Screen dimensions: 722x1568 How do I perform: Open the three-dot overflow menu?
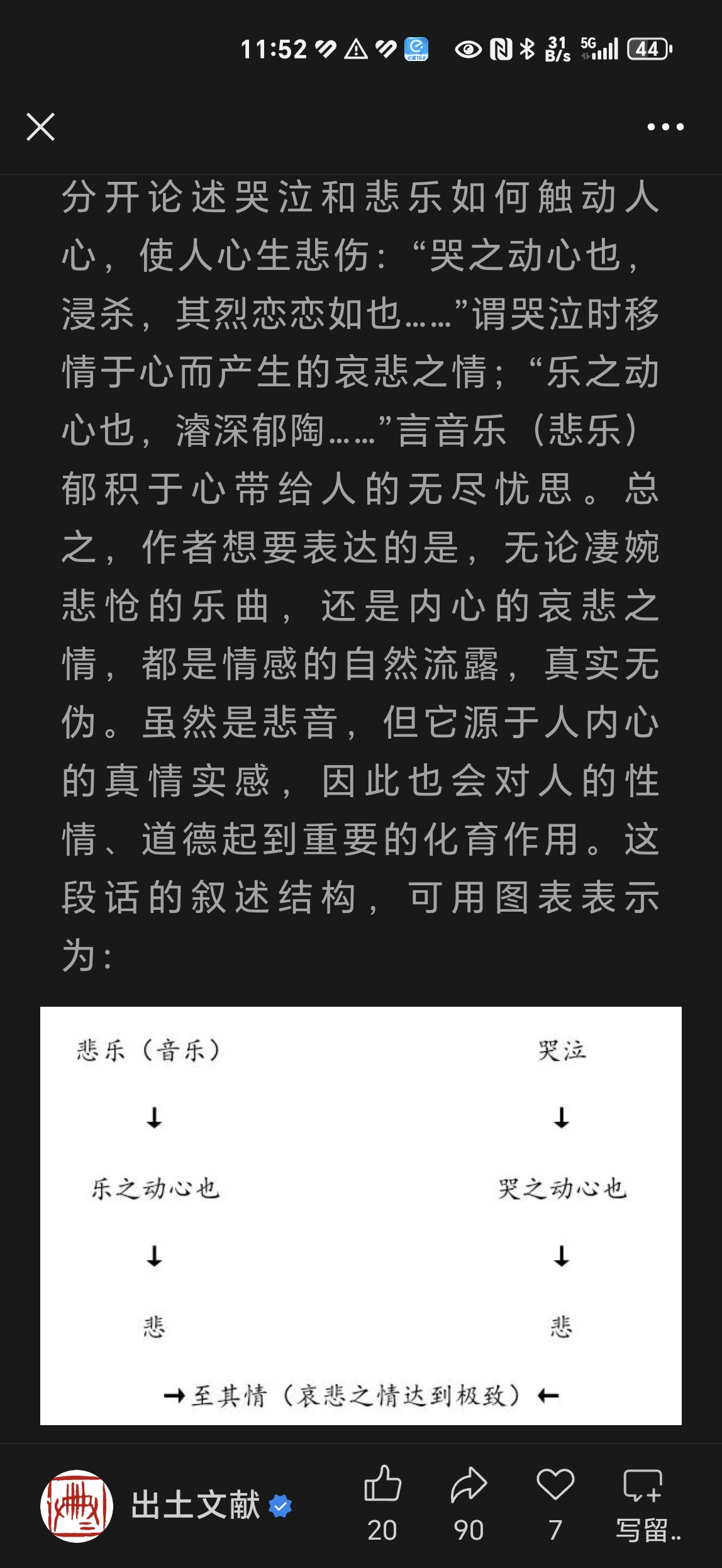coord(665,126)
